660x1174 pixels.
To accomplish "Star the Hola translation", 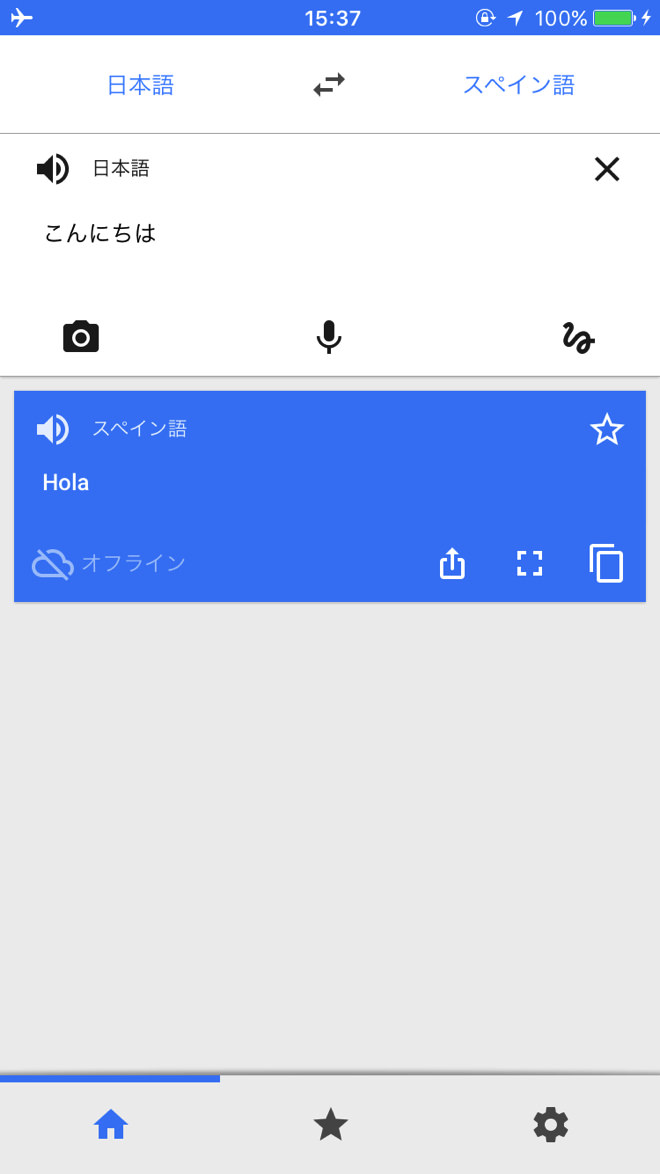I will 607,430.
